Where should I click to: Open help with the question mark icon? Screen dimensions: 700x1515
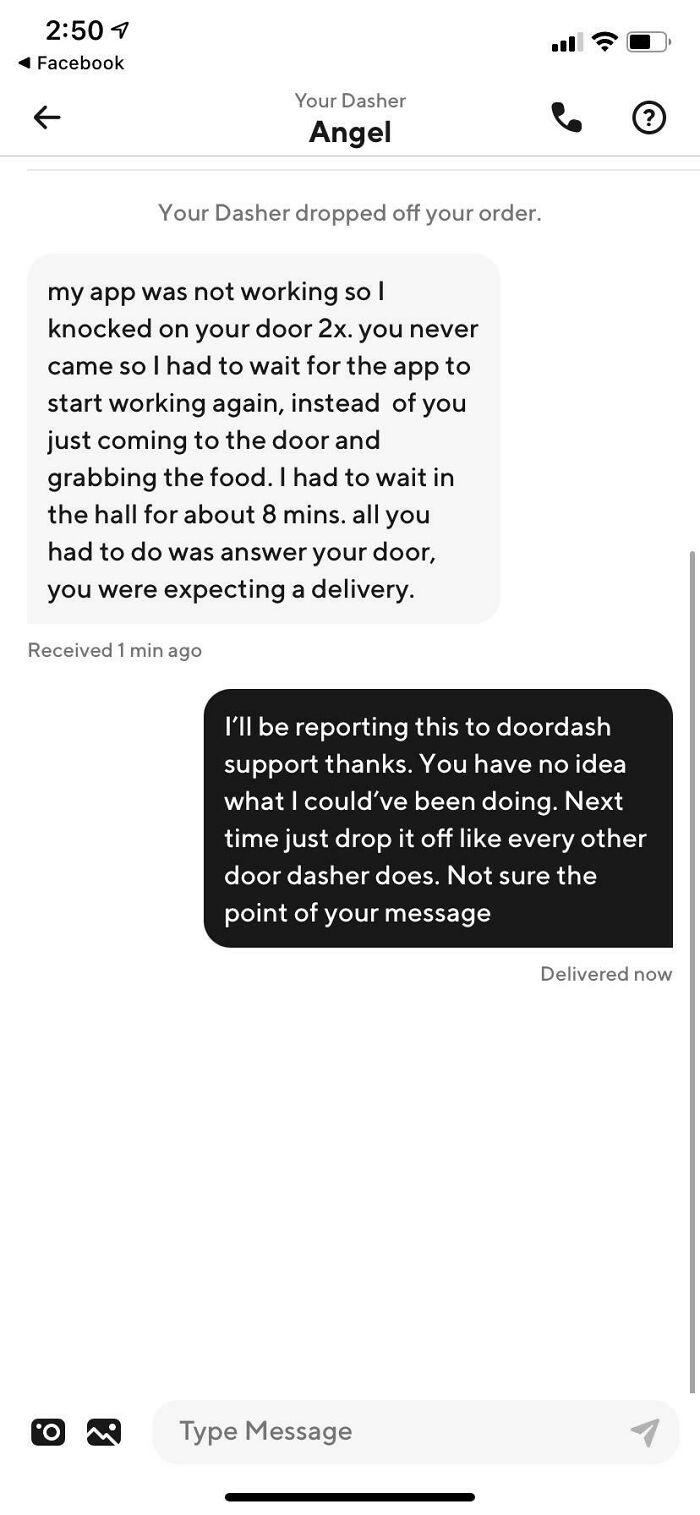(649, 119)
